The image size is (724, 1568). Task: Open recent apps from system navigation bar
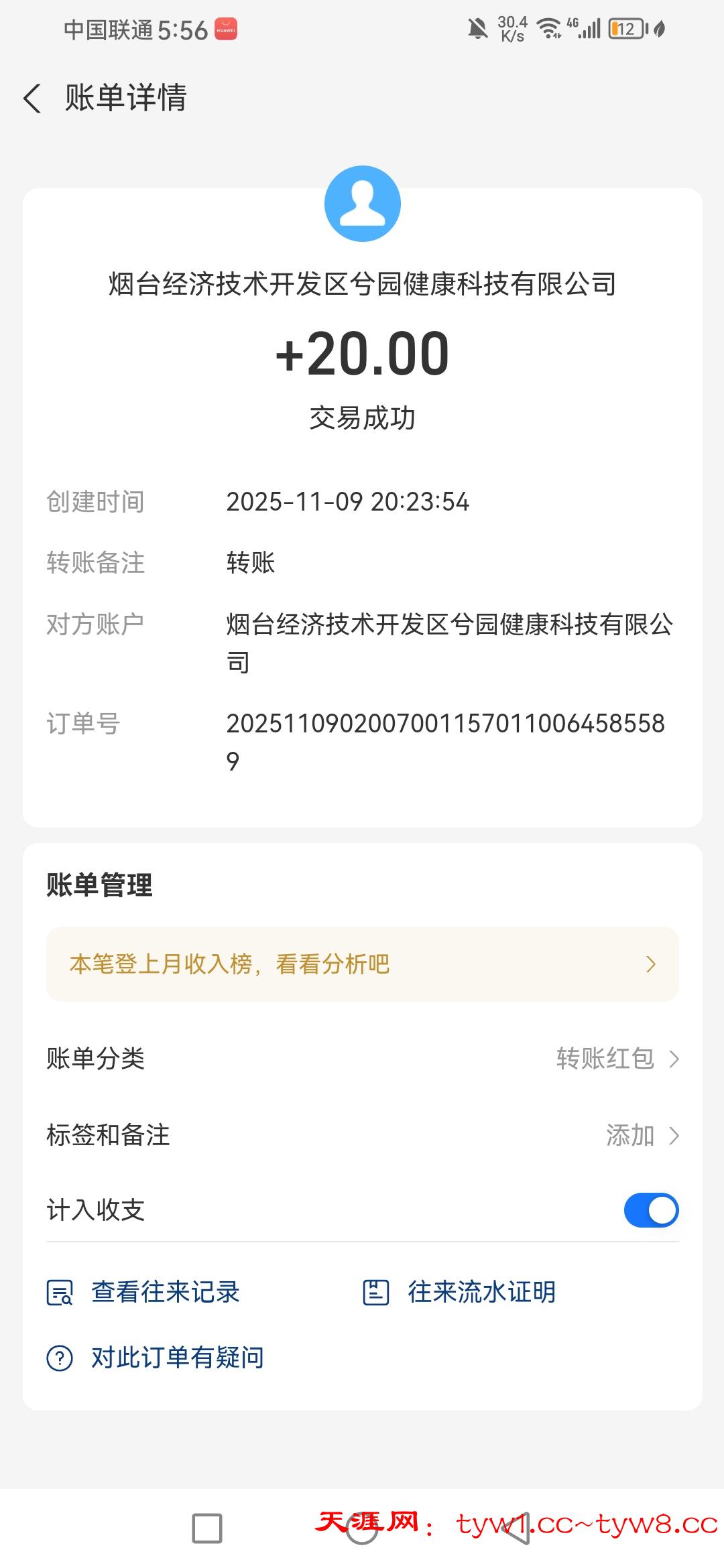click(207, 1528)
